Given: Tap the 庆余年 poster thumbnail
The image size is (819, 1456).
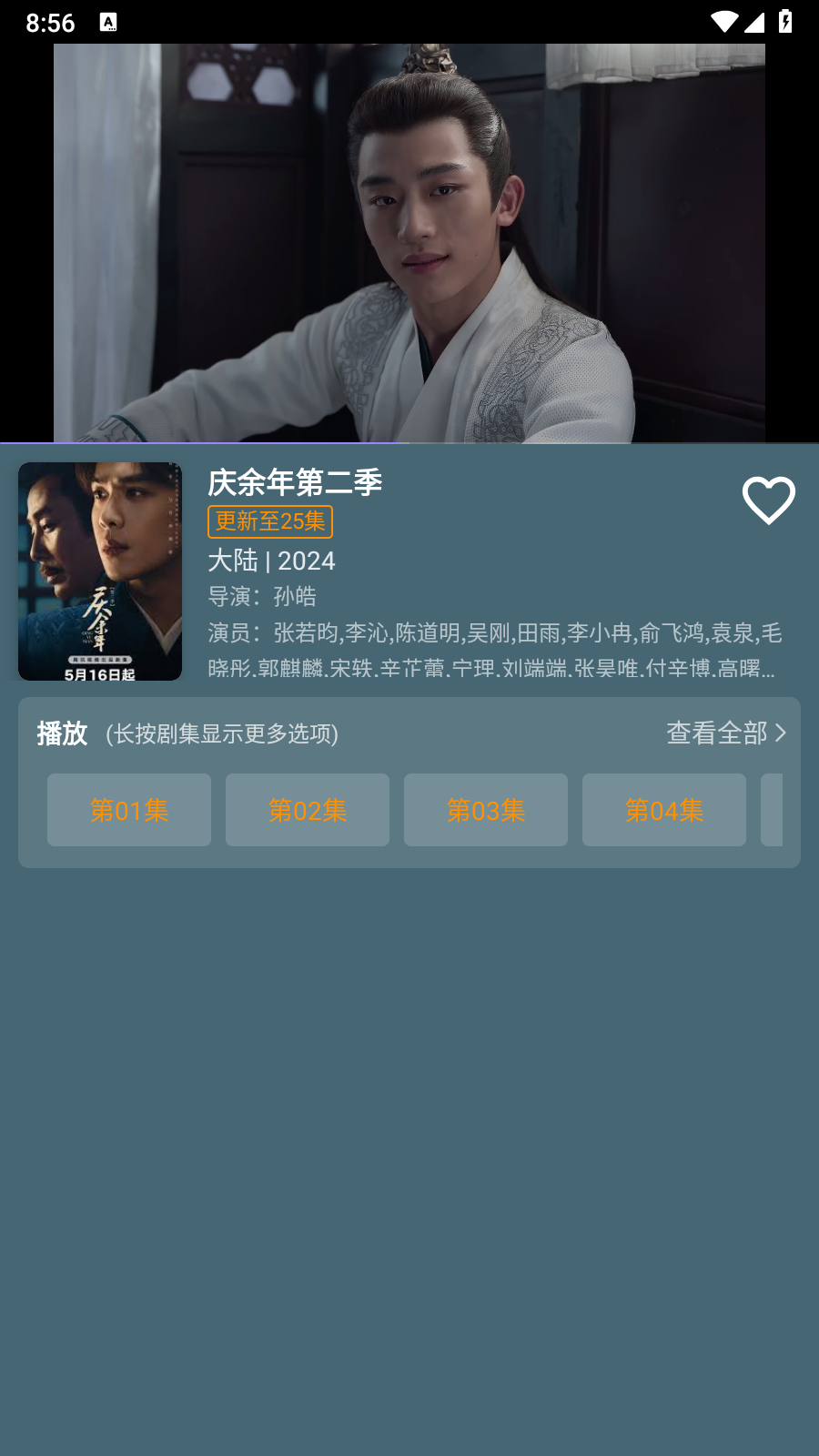Looking at the screenshot, I should [x=100, y=571].
